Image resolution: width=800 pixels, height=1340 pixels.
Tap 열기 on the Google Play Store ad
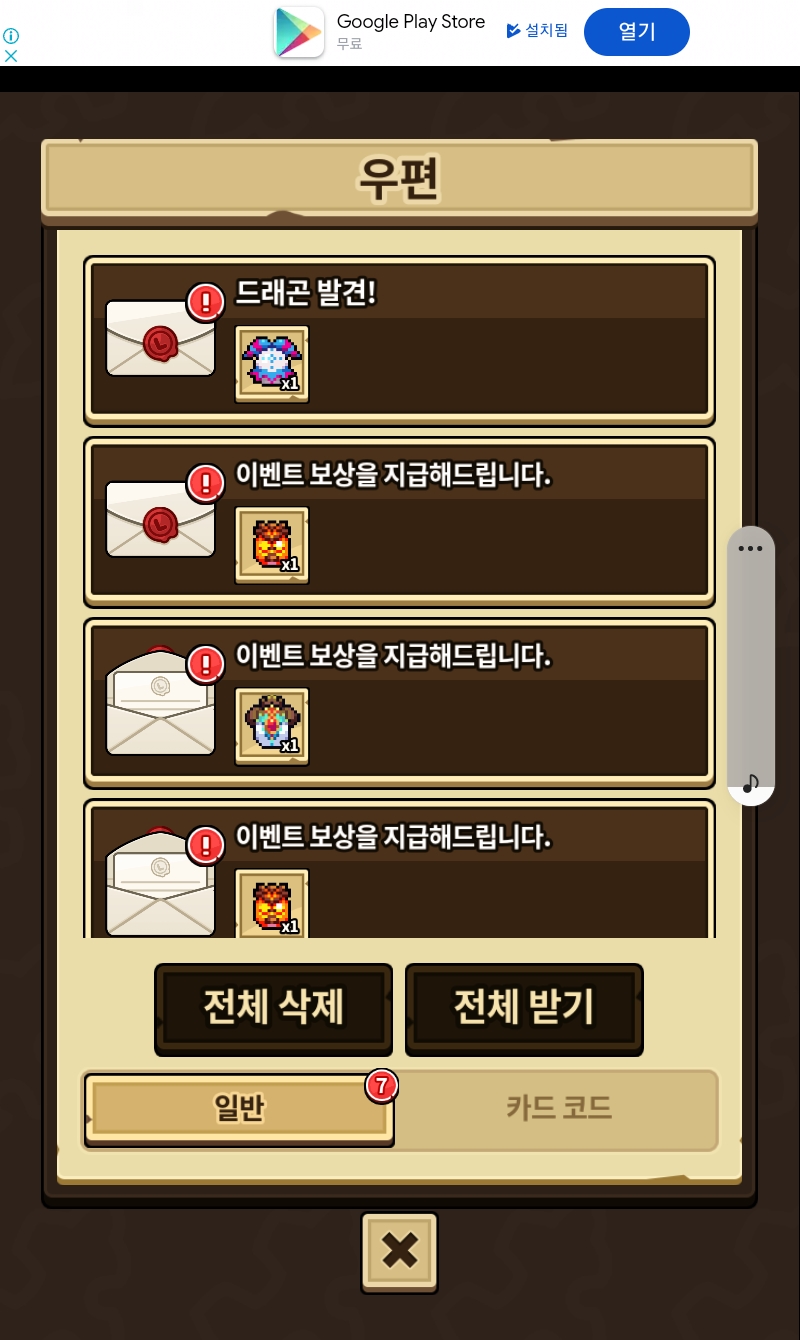pos(636,32)
